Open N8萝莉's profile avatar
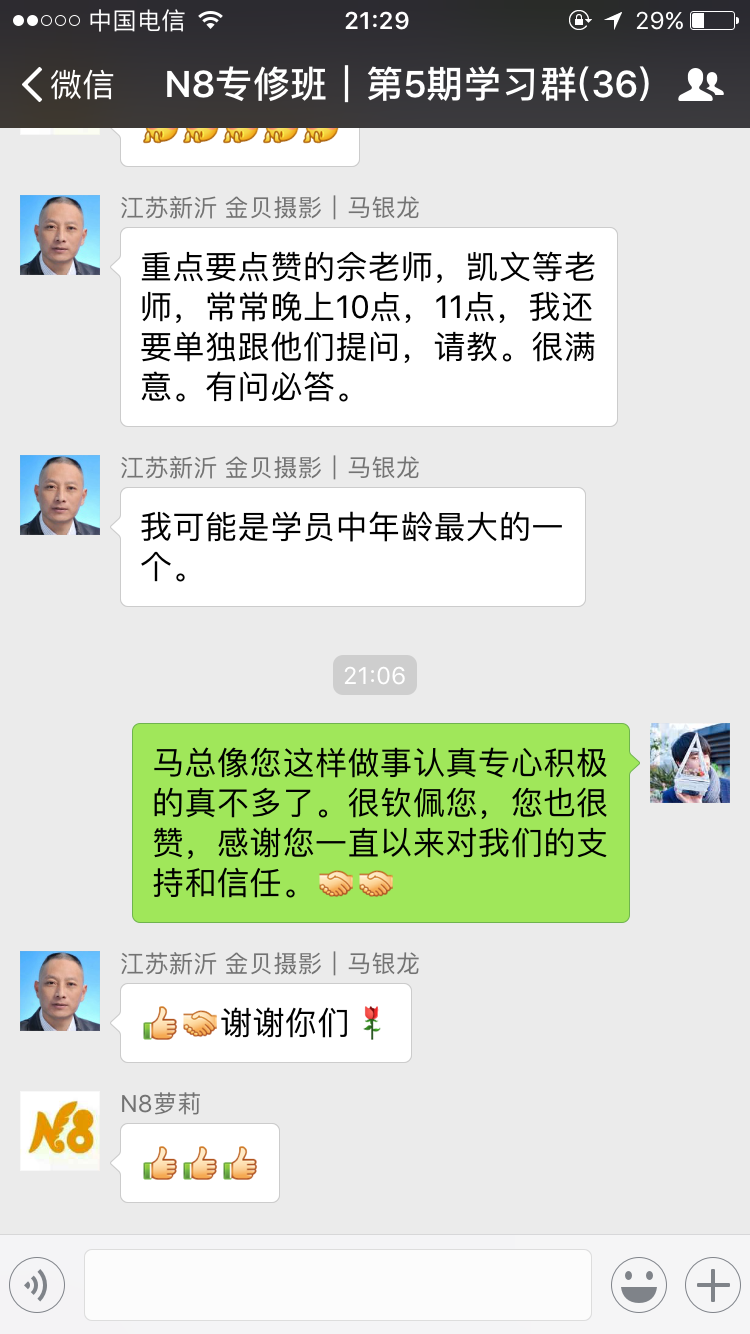The image size is (750, 1334). [x=60, y=1131]
